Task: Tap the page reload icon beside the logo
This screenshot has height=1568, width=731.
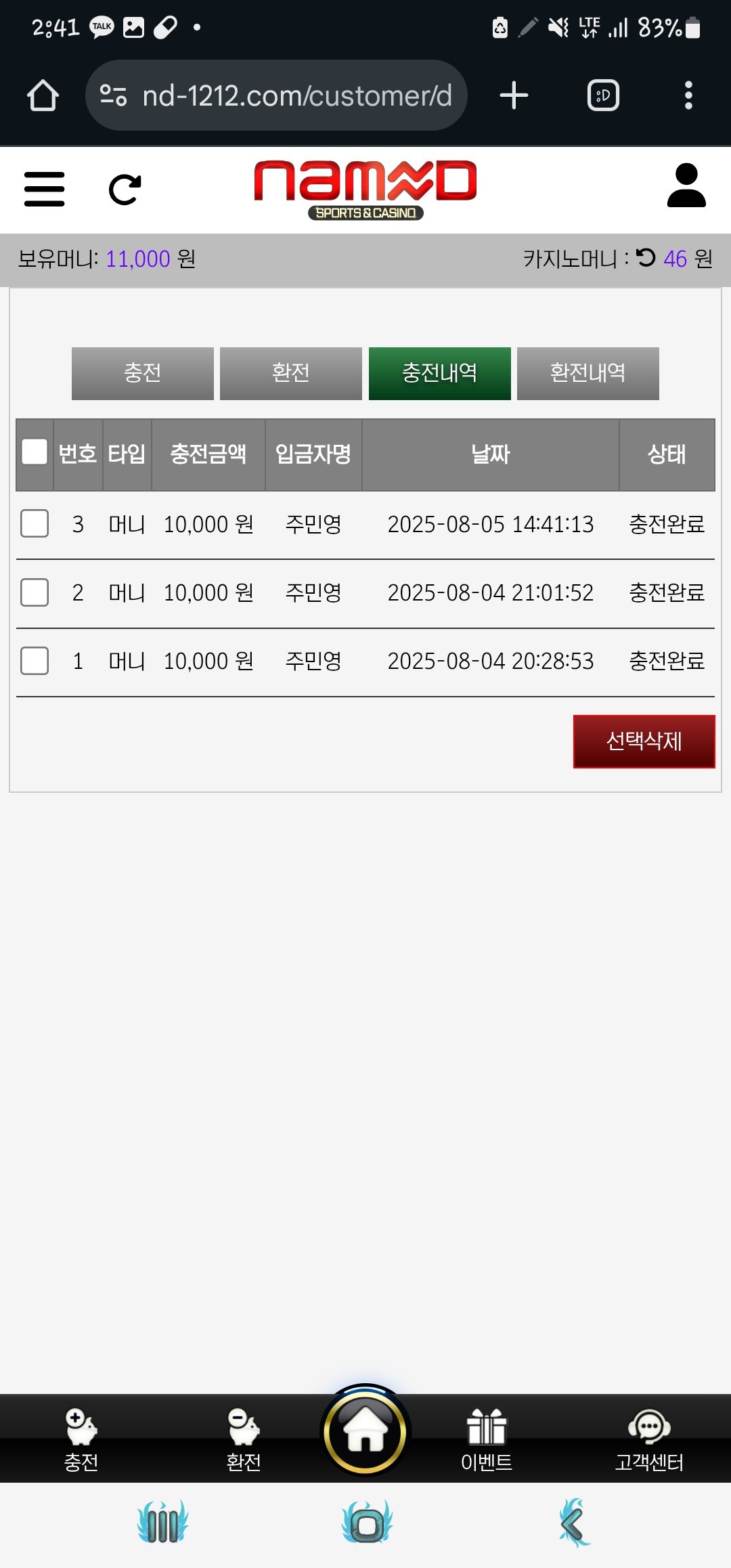Action: [x=125, y=190]
